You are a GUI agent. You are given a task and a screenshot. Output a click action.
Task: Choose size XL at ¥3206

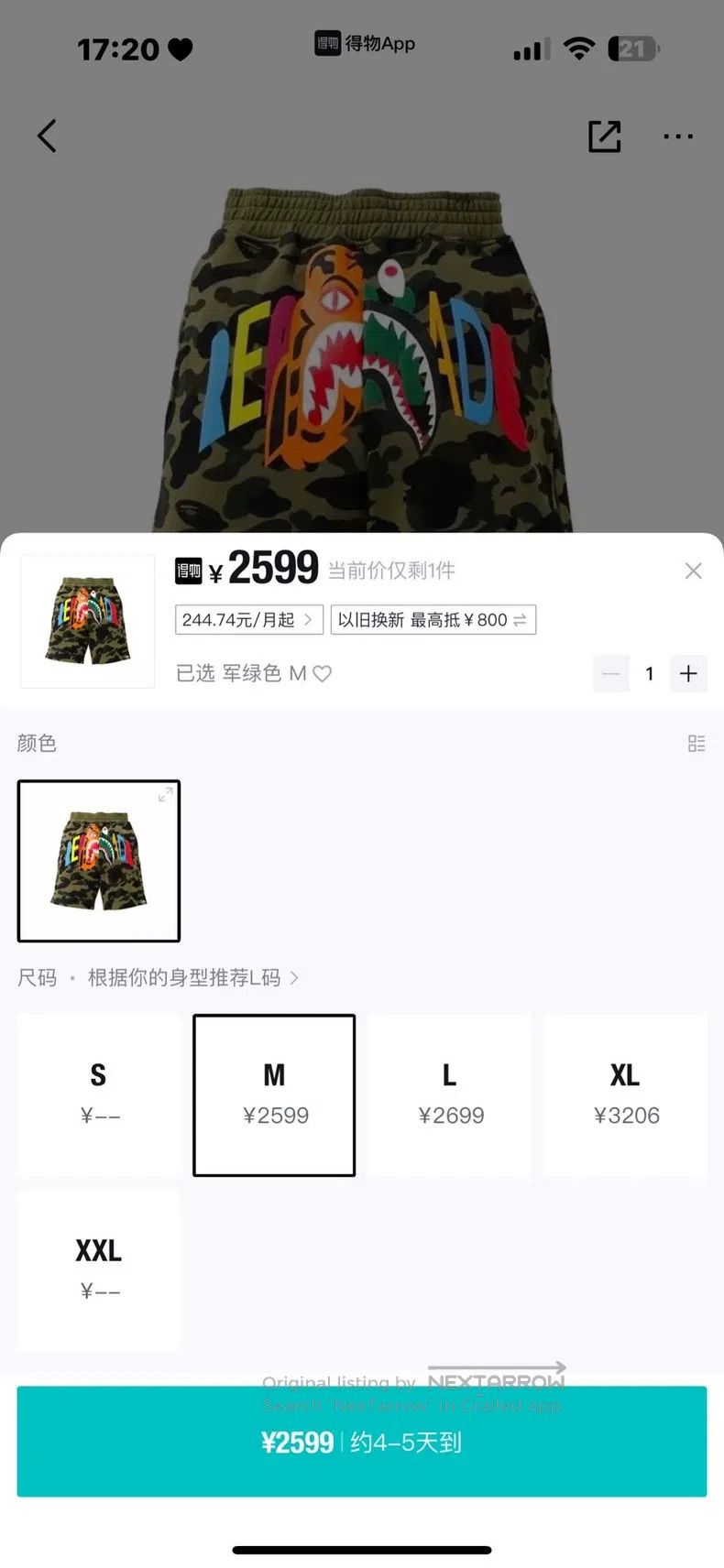pyautogui.click(x=625, y=1094)
